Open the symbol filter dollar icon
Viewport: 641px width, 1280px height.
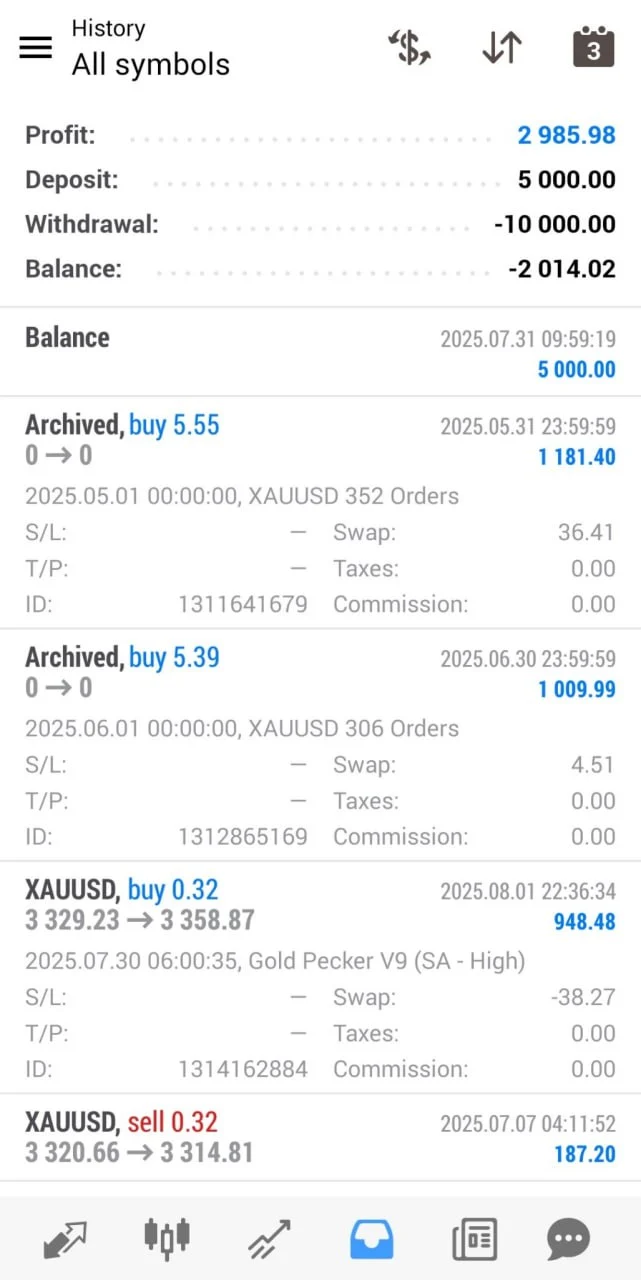[409, 48]
